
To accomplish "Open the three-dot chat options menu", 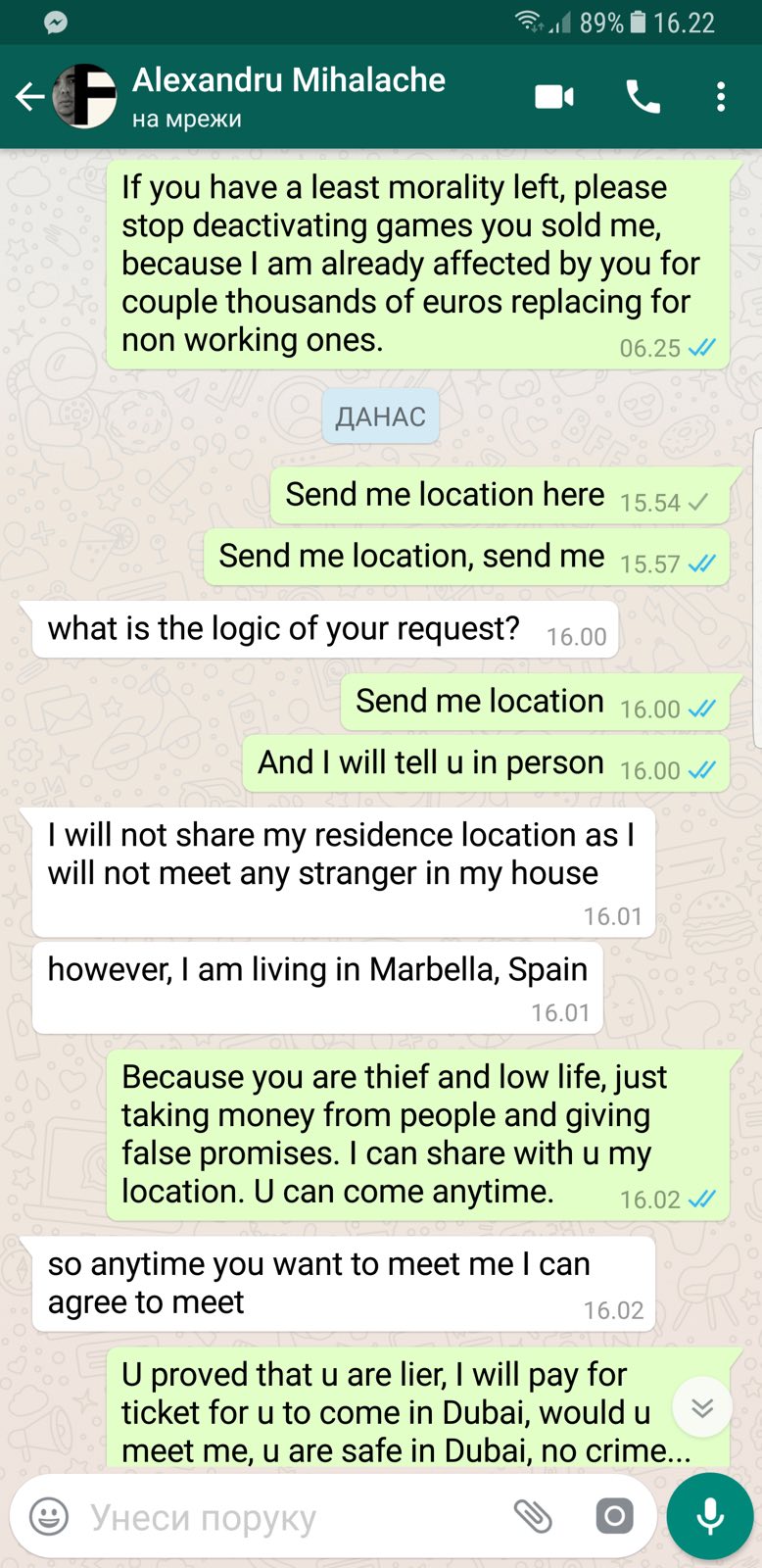I will pyautogui.click(x=721, y=96).
